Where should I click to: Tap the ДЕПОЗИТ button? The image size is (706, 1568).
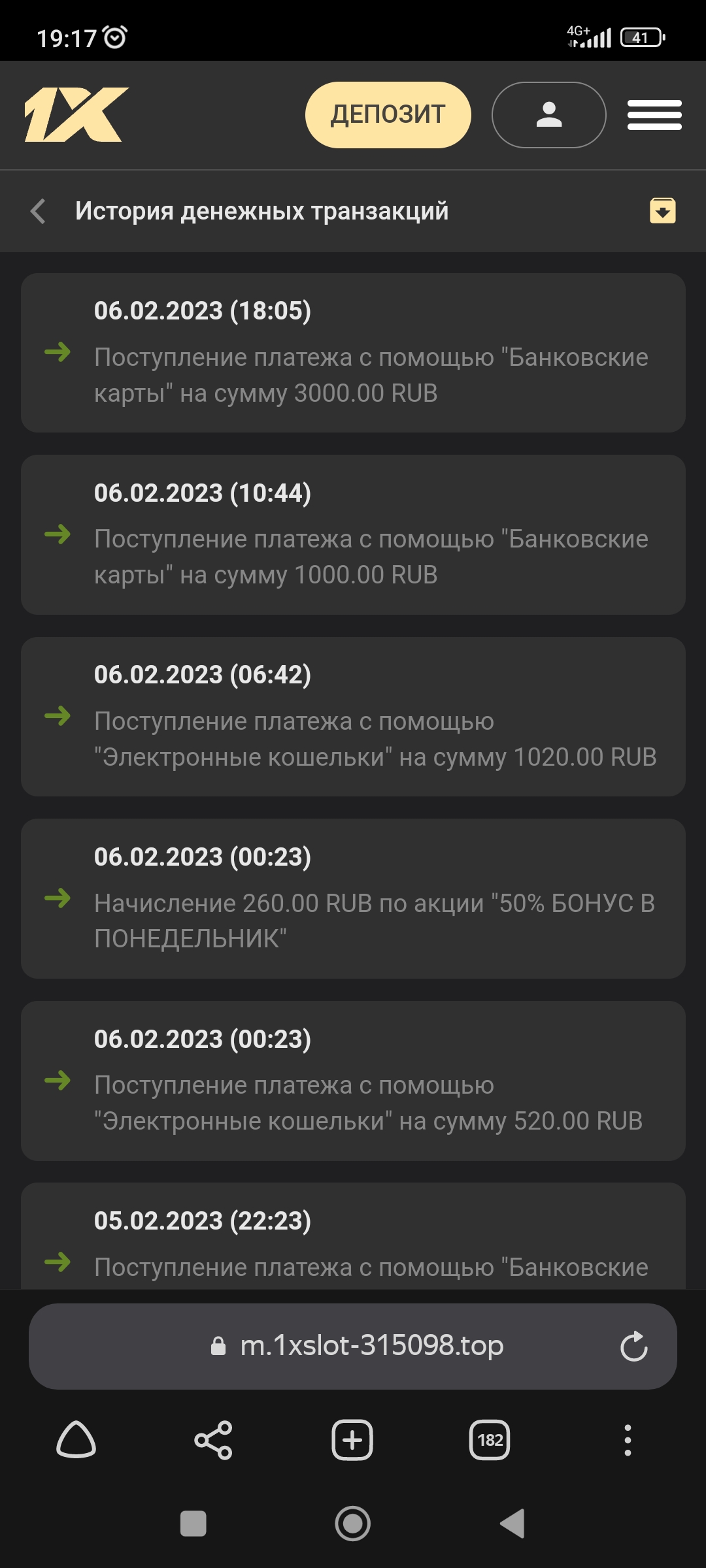point(388,115)
